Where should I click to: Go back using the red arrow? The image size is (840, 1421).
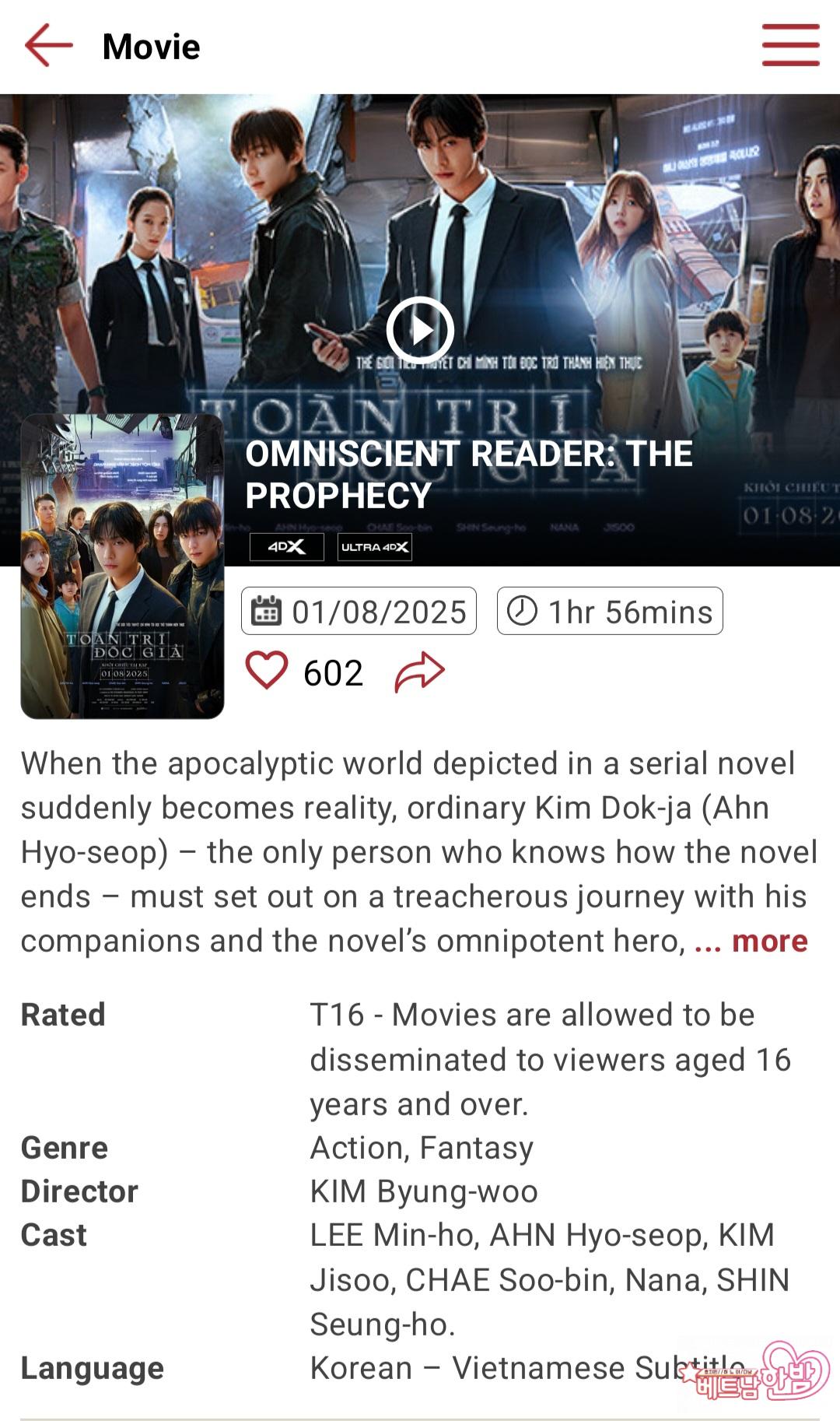(48, 45)
